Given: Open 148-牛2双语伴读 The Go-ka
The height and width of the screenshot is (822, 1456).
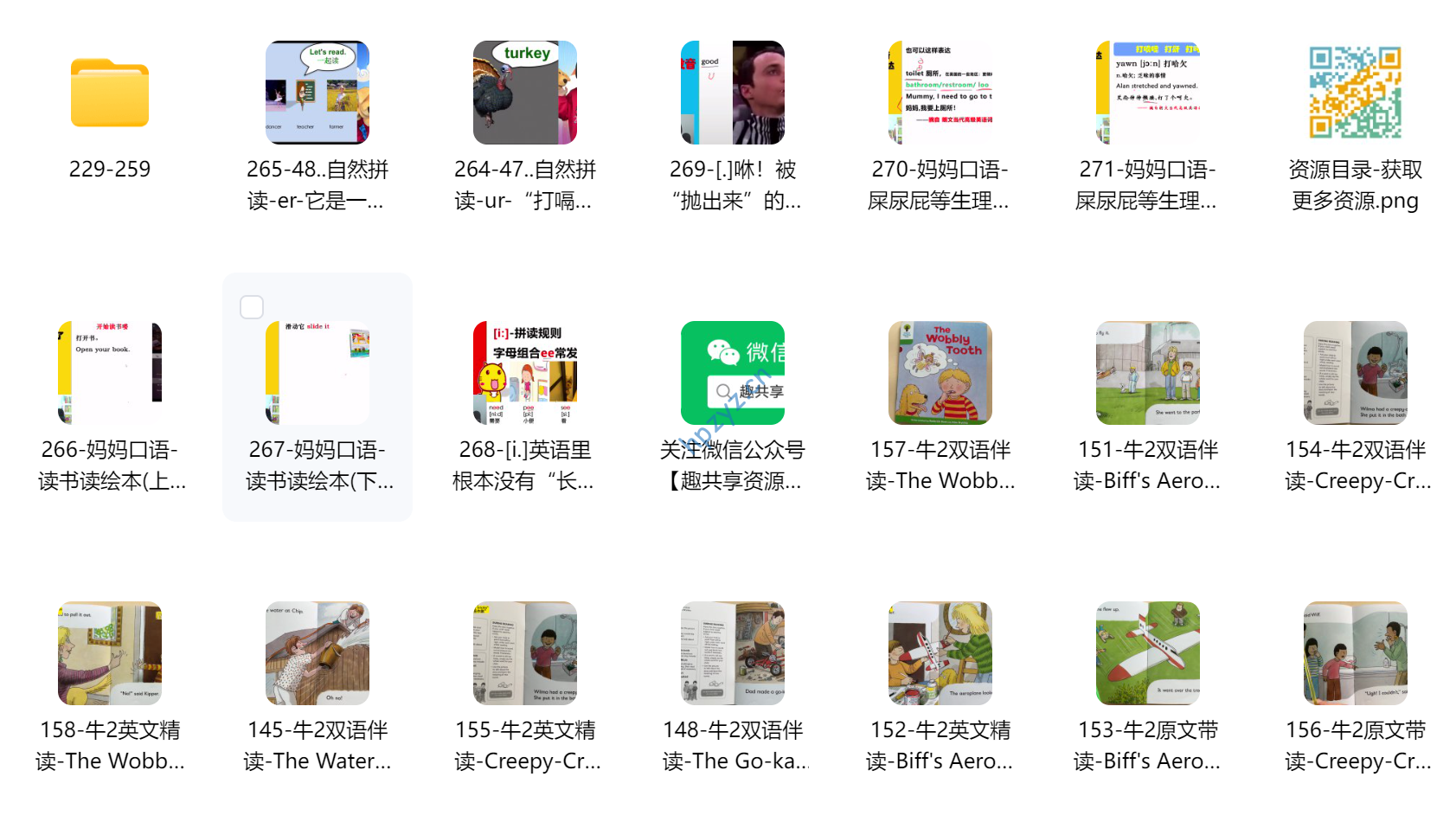Looking at the screenshot, I should click(x=733, y=653).
